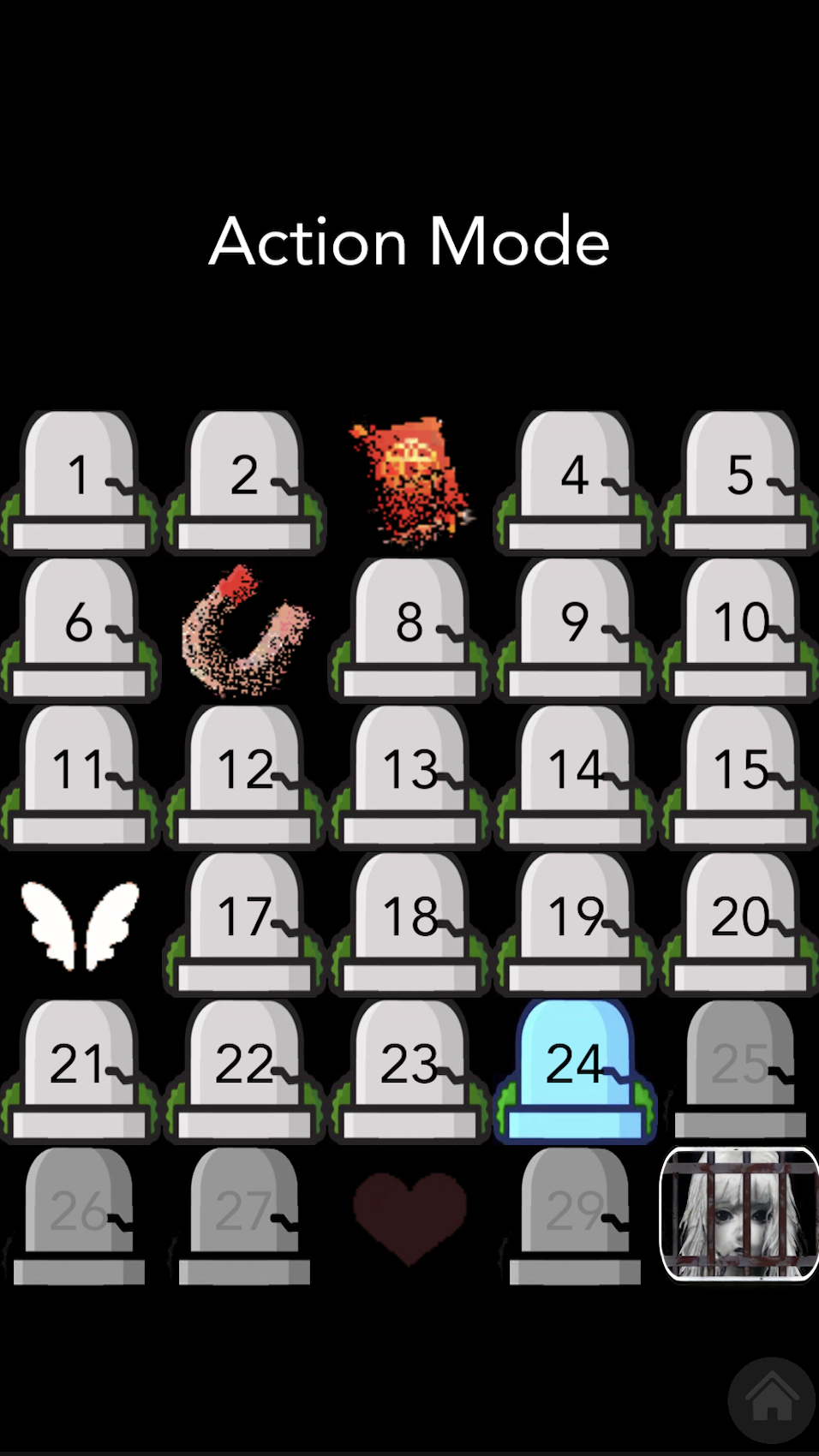The height and width of the screenshot is (1456, 819).
Task: Select the tombstone for level 1
Action: 80,480
